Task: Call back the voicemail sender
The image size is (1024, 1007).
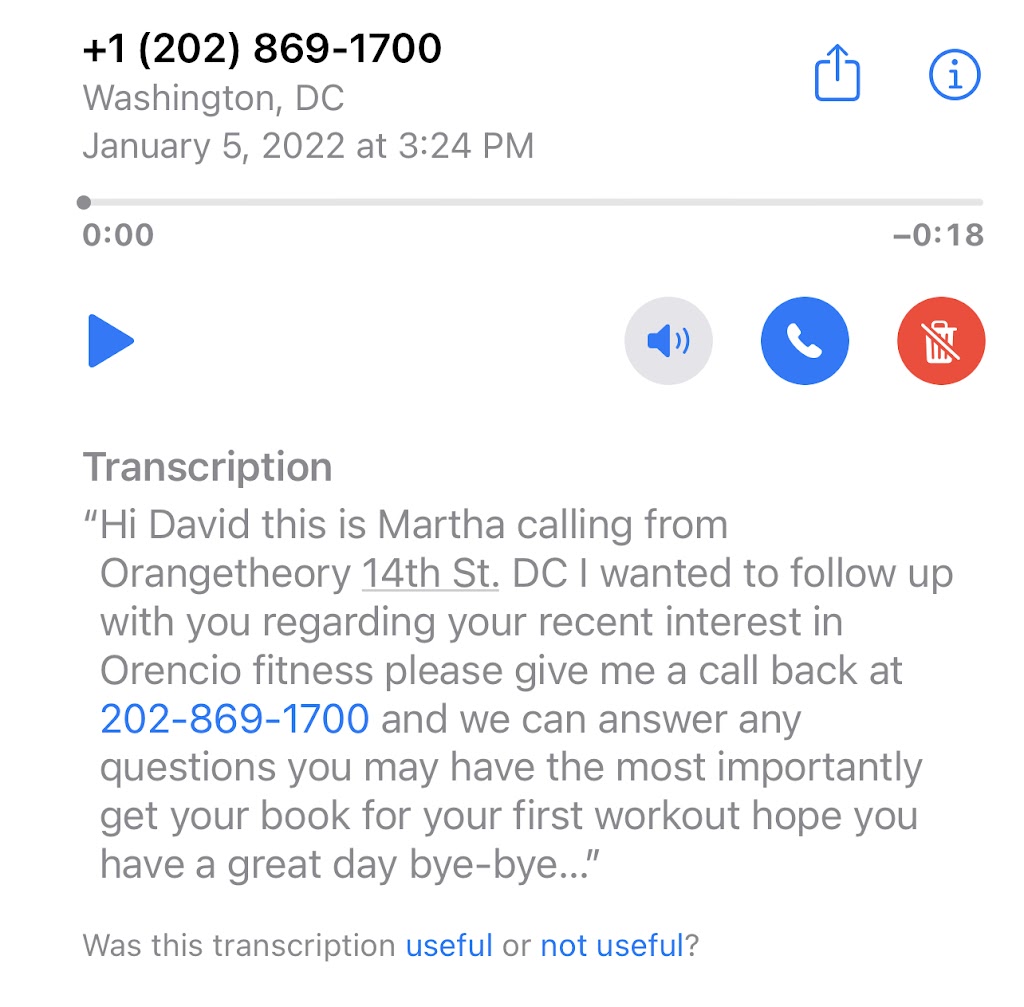Action: [804, 342]
